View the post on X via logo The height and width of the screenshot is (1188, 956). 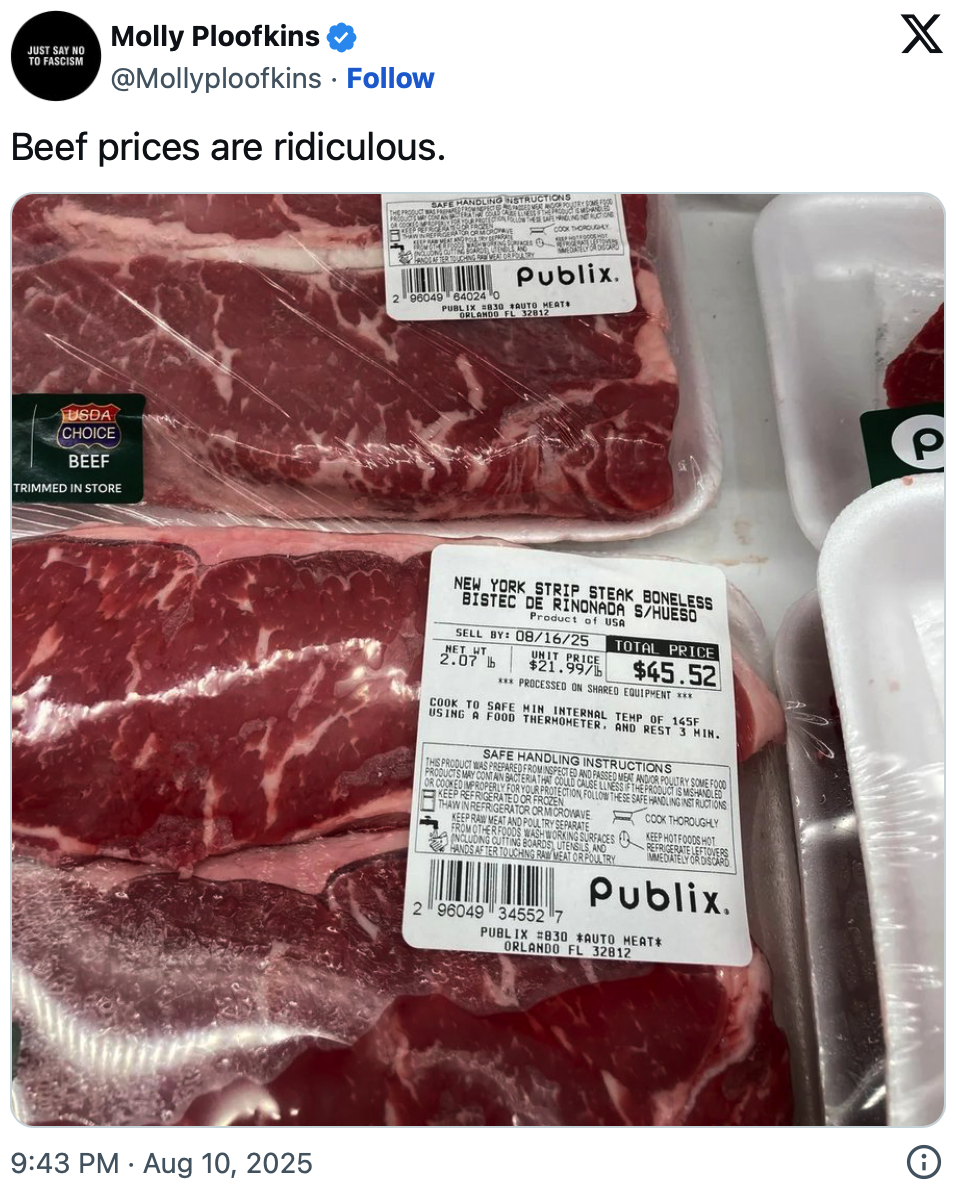coord(921,35)
